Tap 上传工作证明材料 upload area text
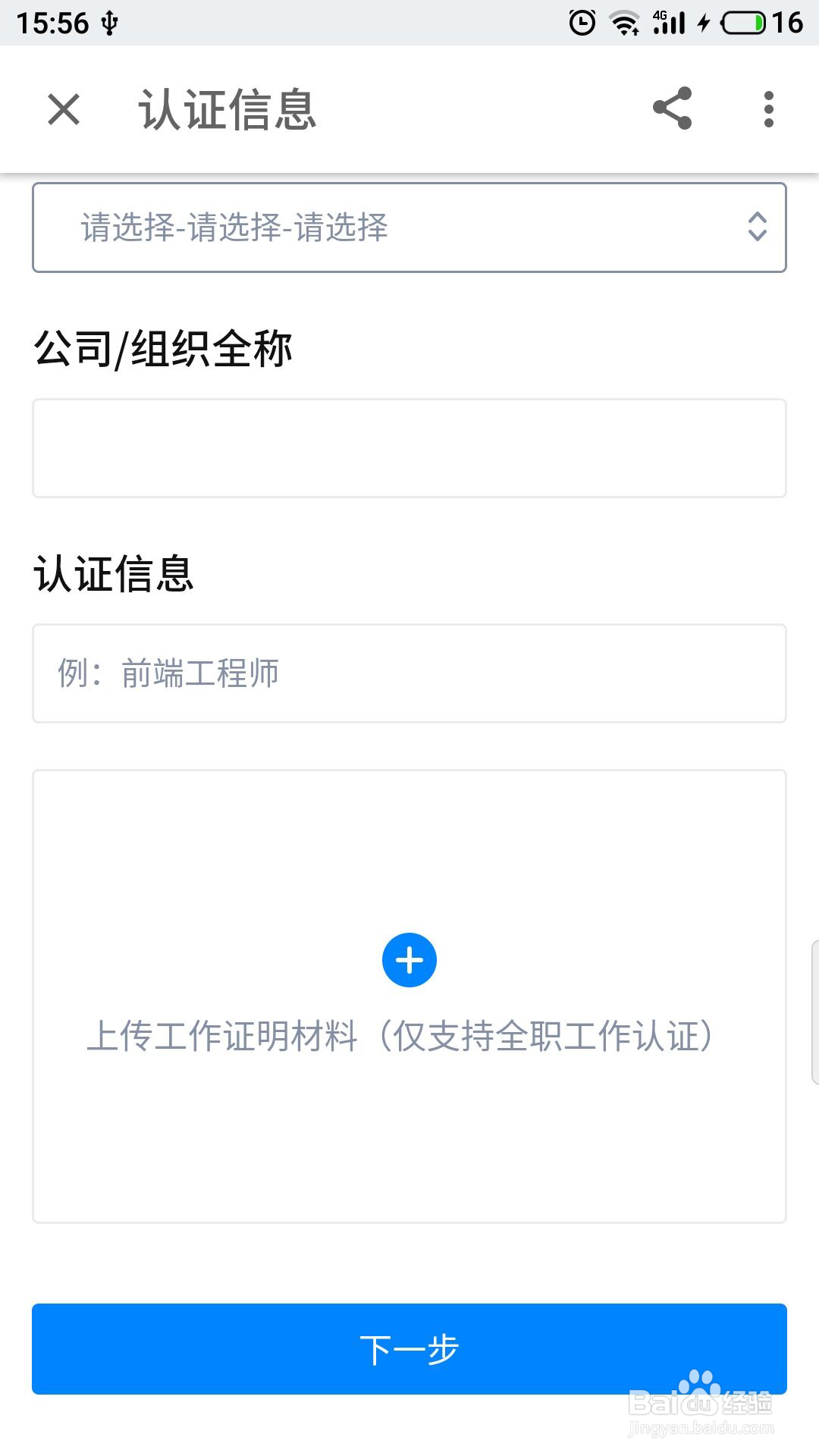 click(409, 1034)
